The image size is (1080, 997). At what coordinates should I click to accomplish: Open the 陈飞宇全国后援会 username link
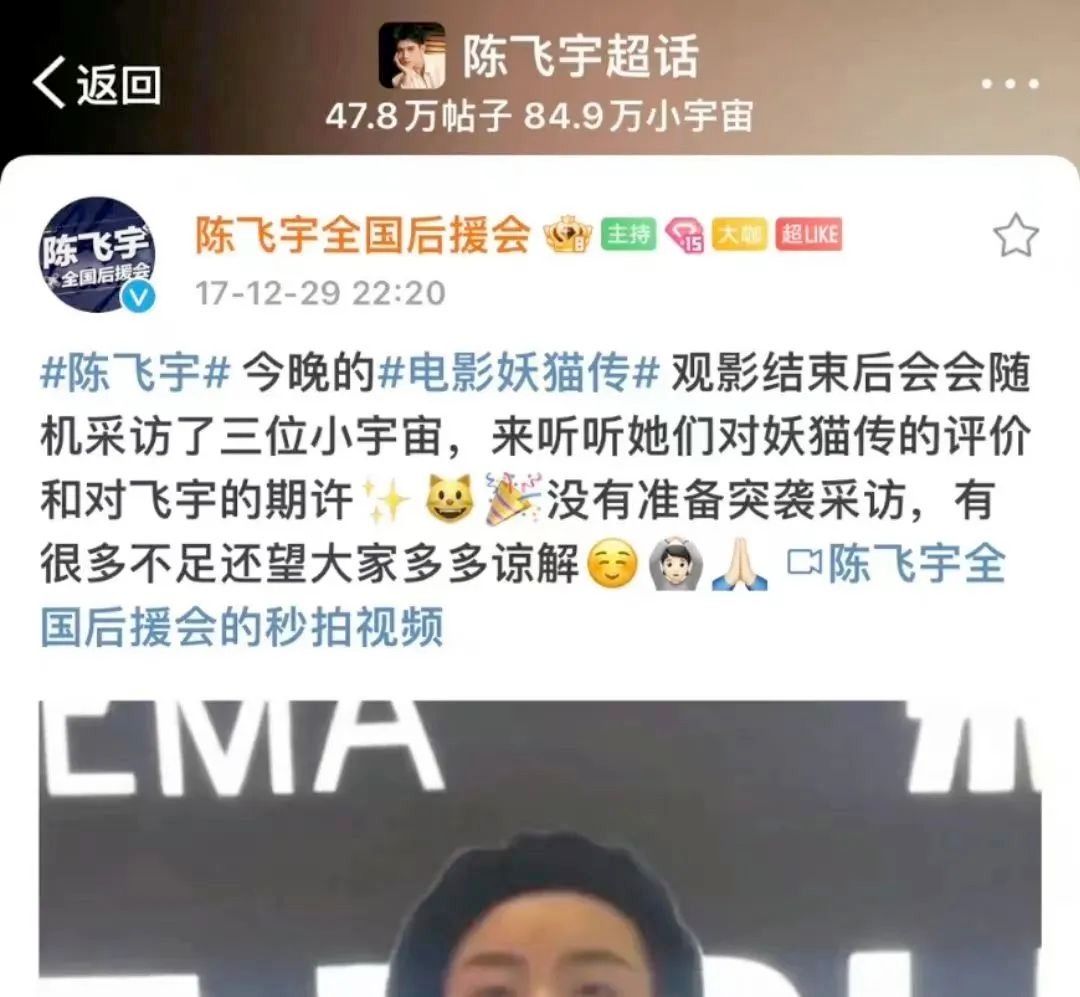(x=362, y=235)
